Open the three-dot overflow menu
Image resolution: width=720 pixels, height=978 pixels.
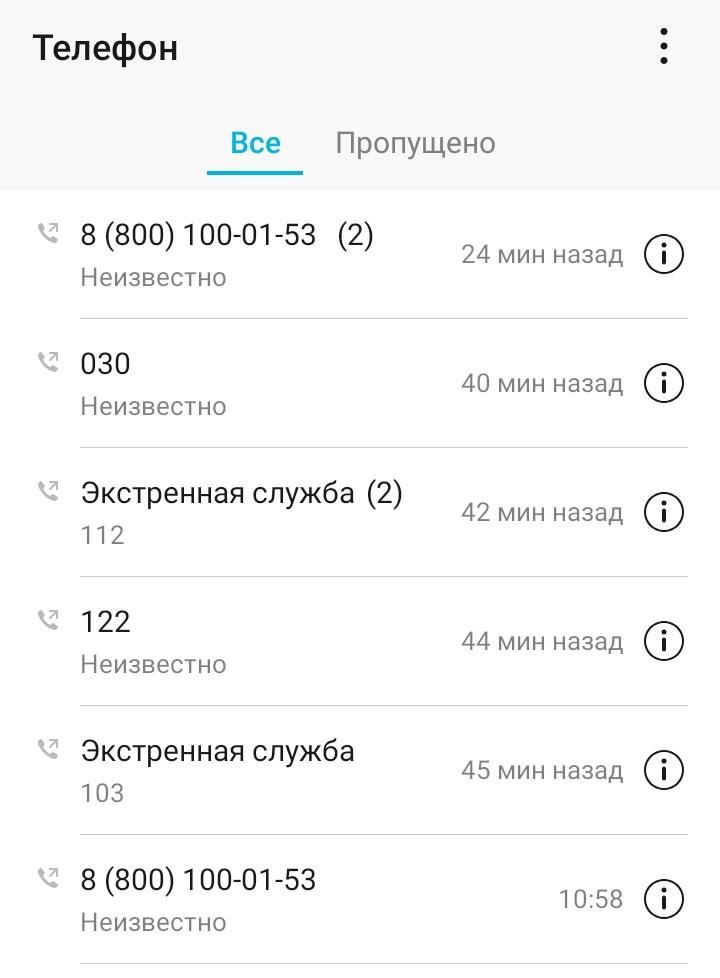coord(663,47)
